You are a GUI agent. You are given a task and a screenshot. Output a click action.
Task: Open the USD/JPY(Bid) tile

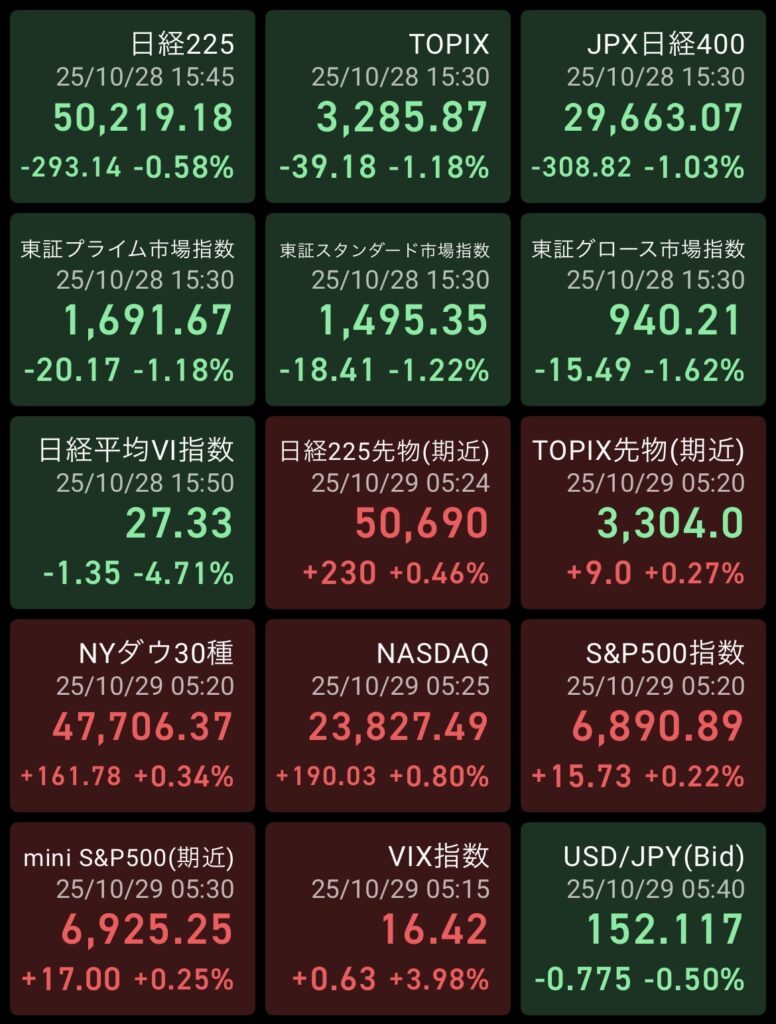(643, 918)
